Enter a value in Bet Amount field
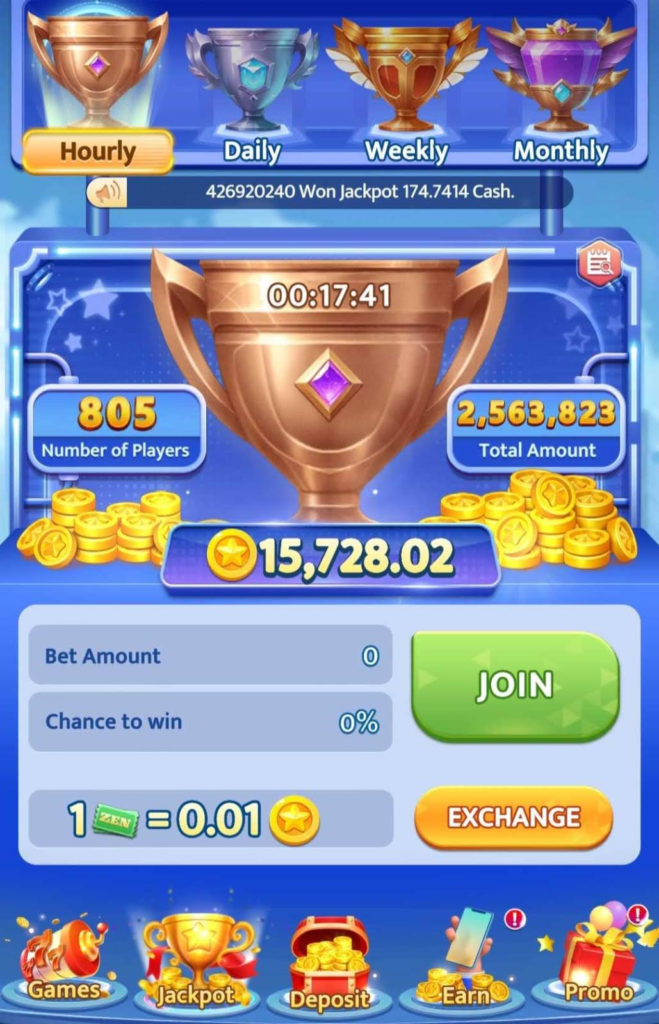 pos(210,656)
